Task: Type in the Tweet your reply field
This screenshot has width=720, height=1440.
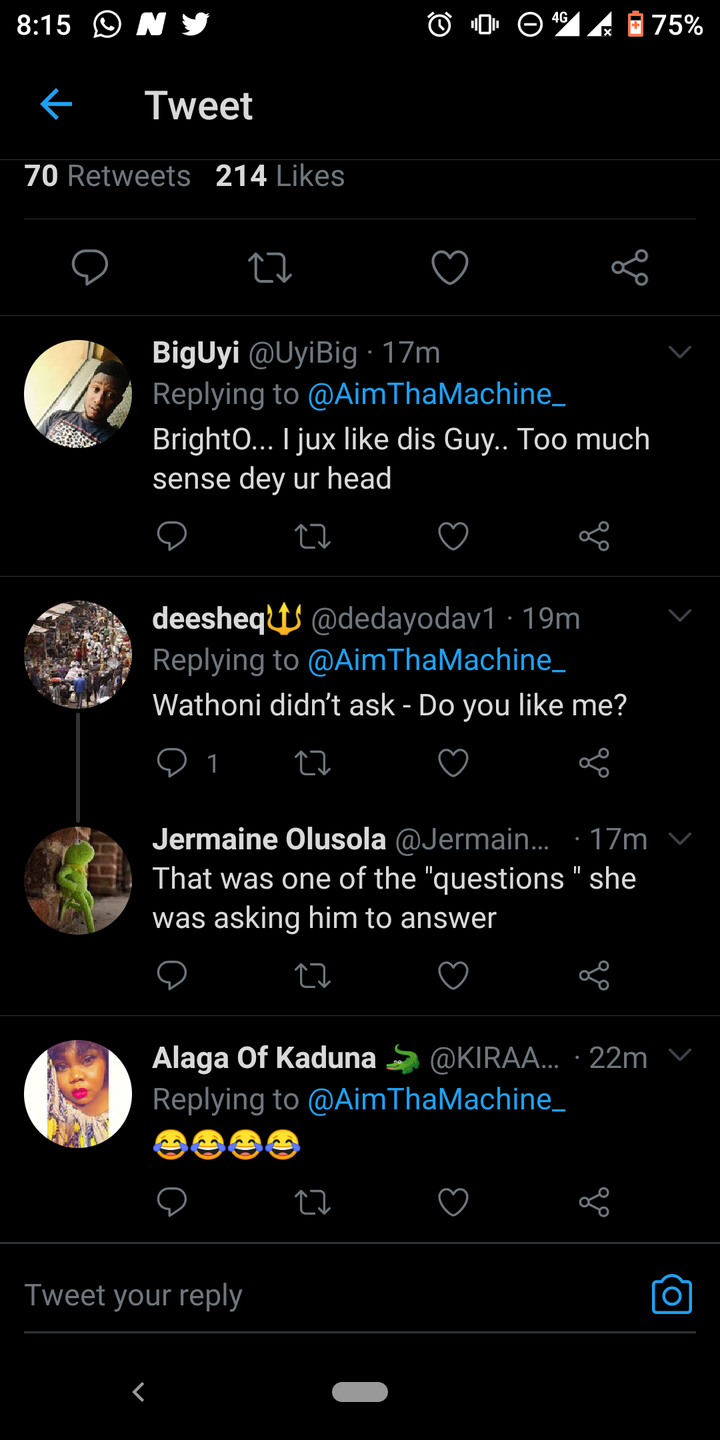Action: (320, 1295)
